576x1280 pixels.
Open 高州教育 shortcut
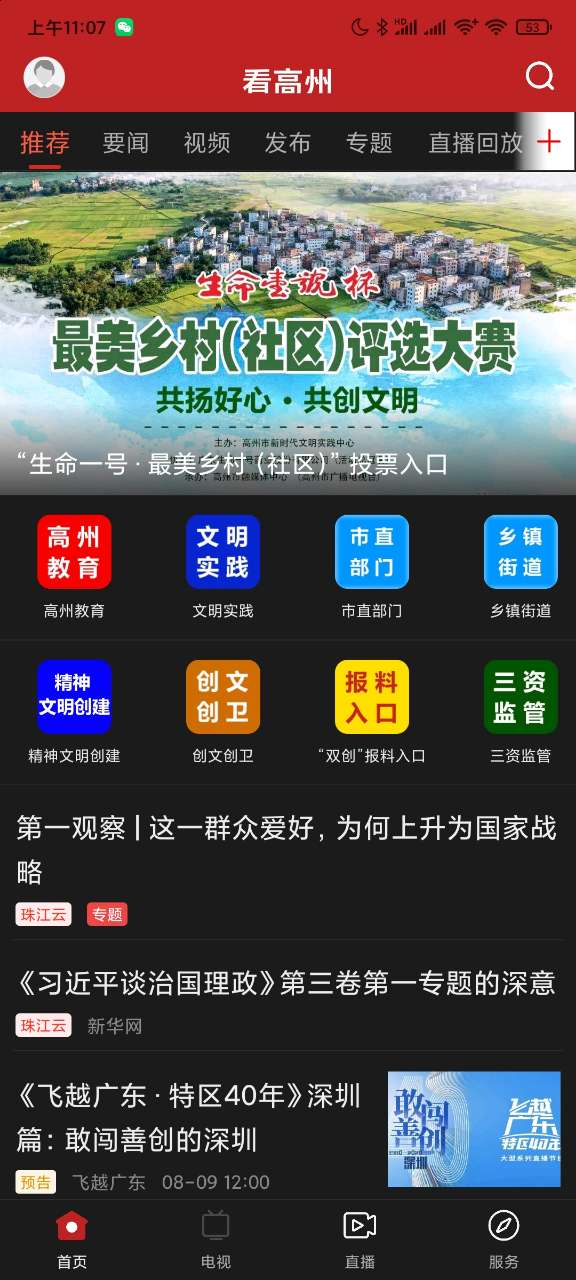point(74,567)
